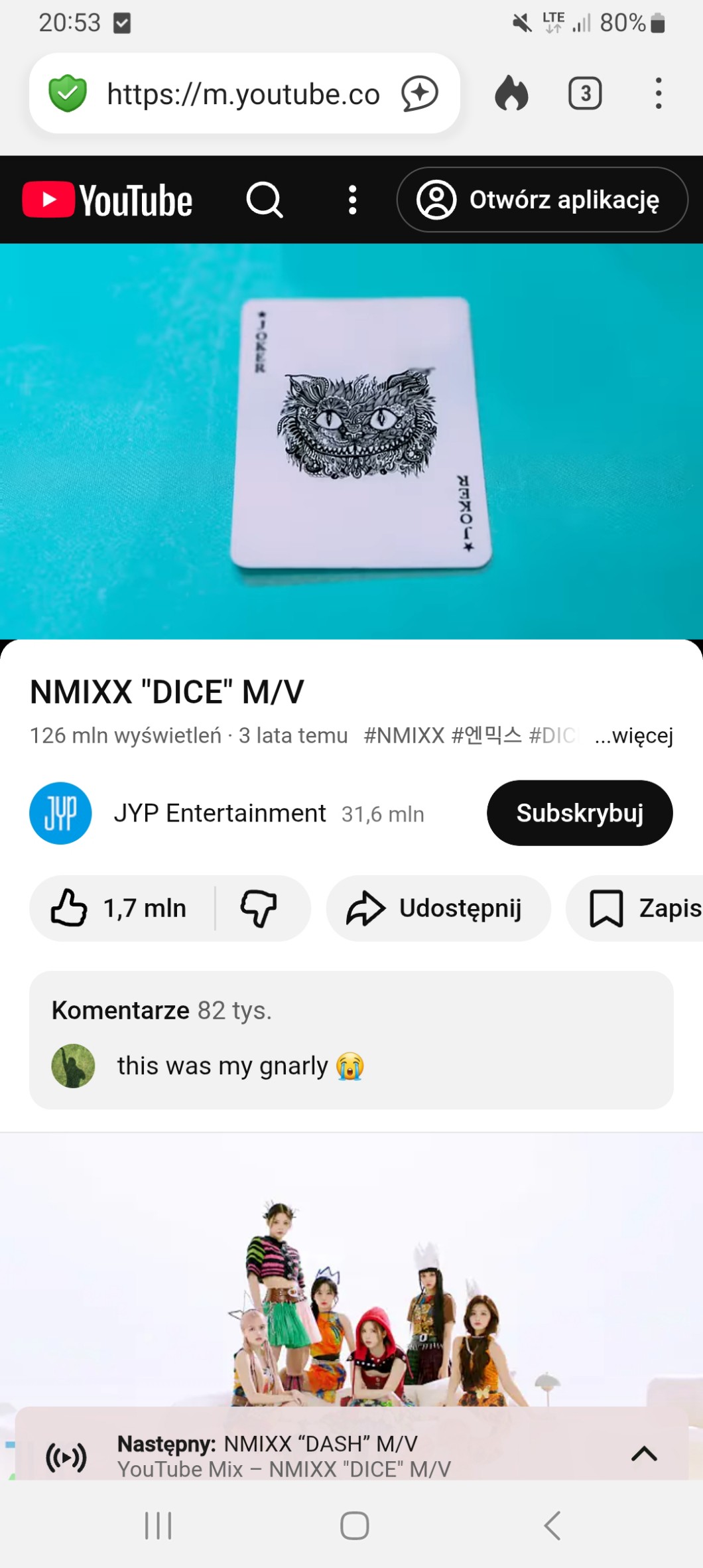Screen dimensions: 703x1568
Task: Open the Komentarze section with 82 tys. comments
Action: (351, 1039)
